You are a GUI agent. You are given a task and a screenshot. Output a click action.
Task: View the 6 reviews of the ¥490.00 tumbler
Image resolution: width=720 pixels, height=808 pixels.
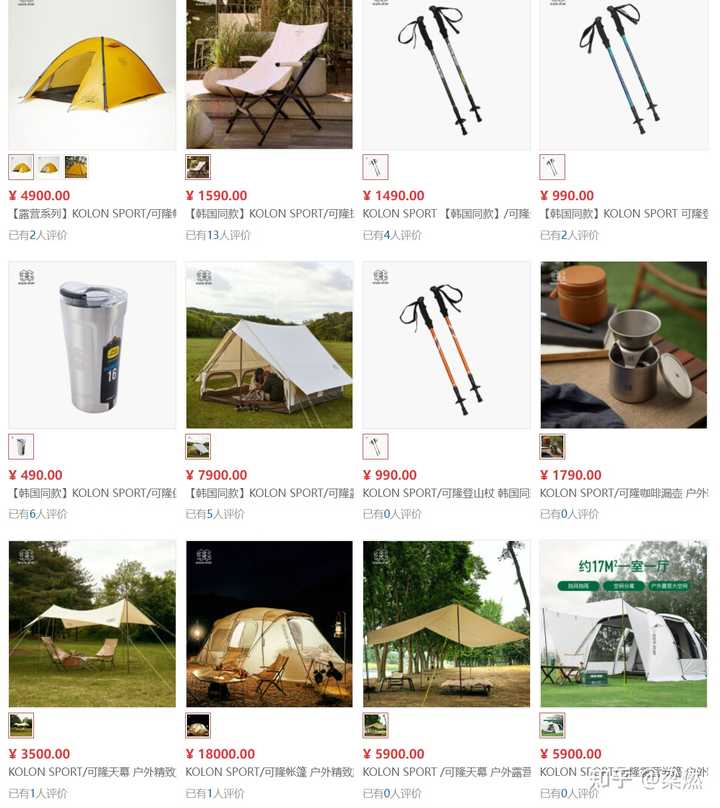[38, 515]
